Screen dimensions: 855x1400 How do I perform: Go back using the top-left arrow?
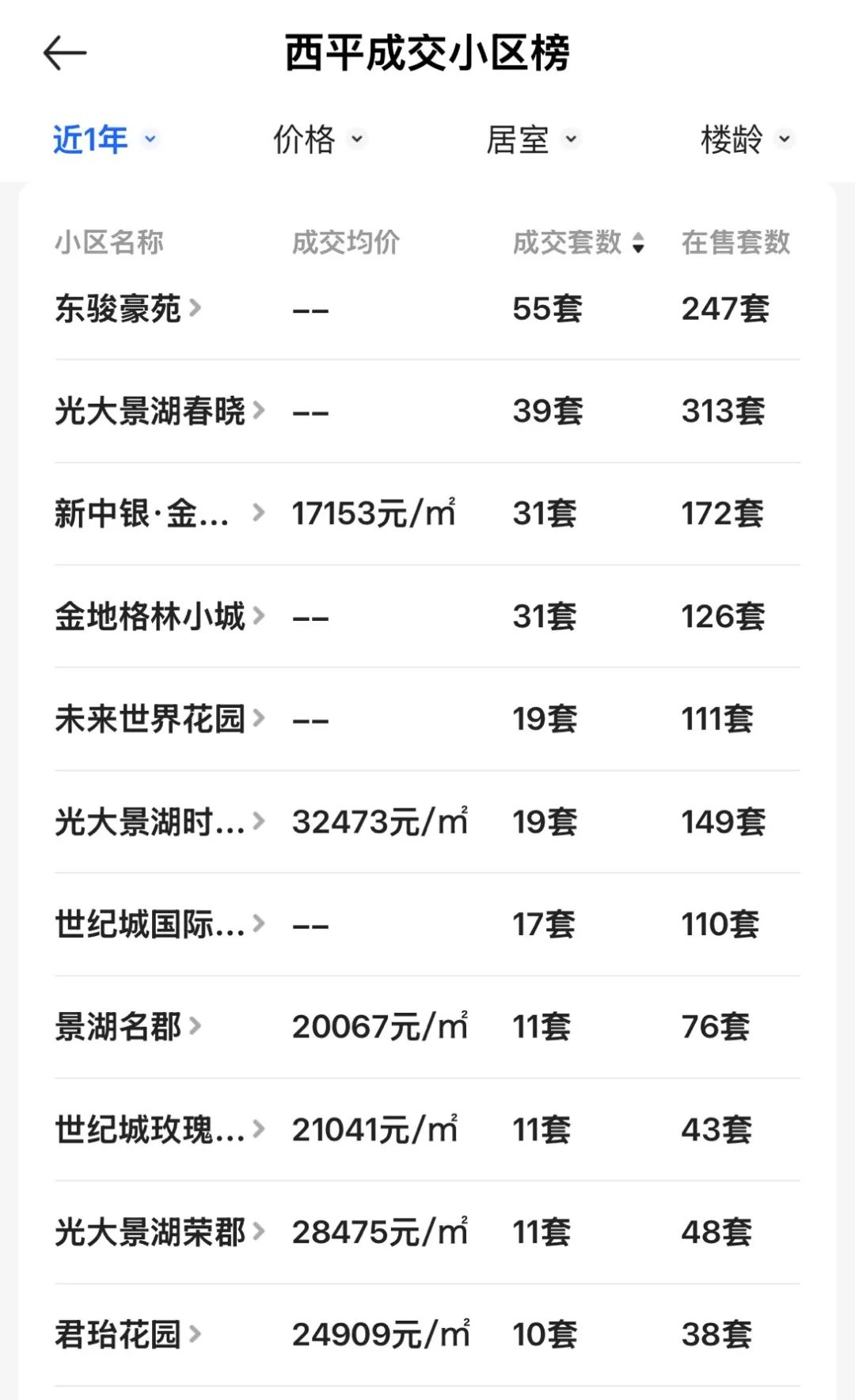point(65,54)
